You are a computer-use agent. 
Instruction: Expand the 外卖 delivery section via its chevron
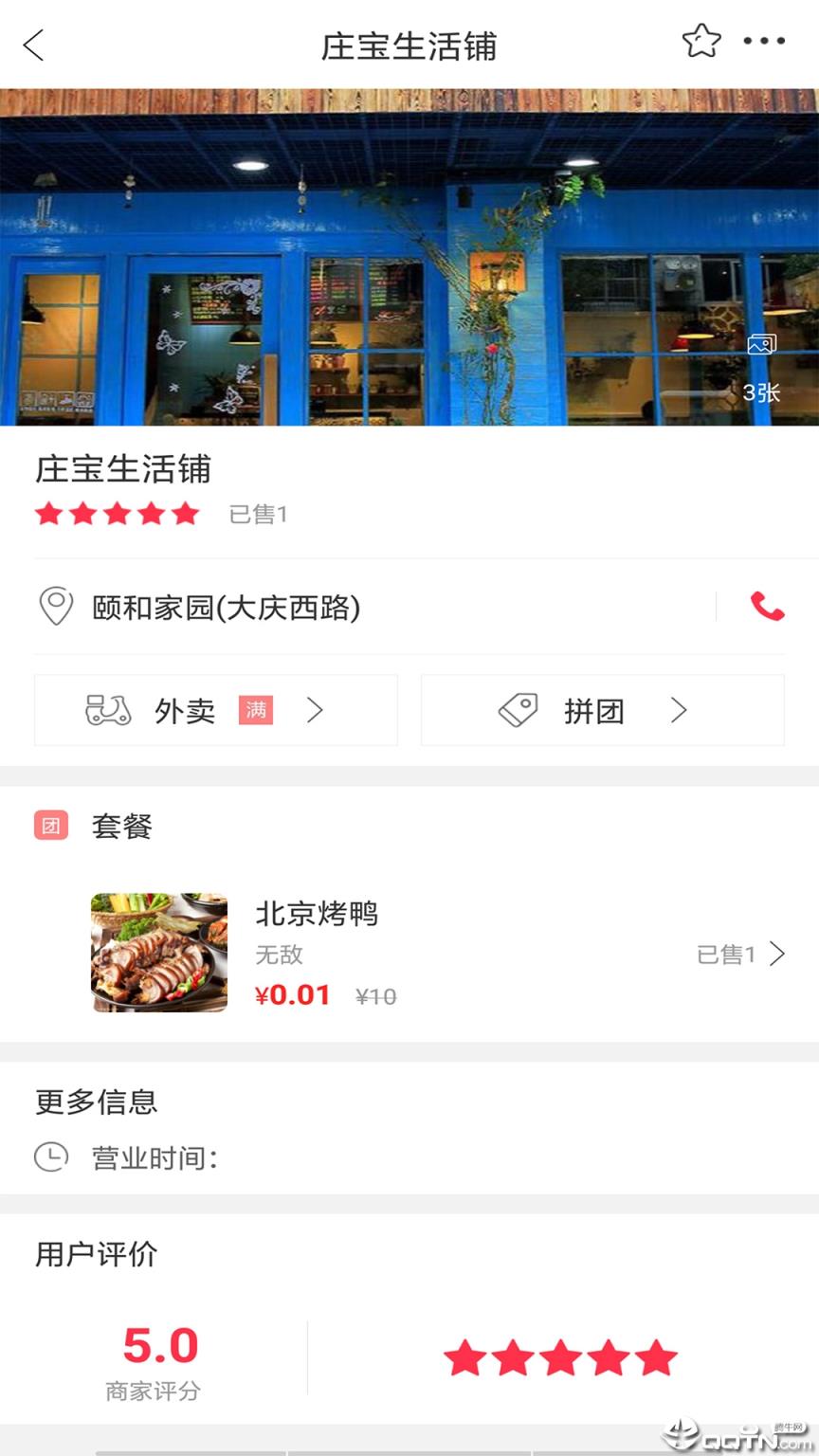click(317, 710)
